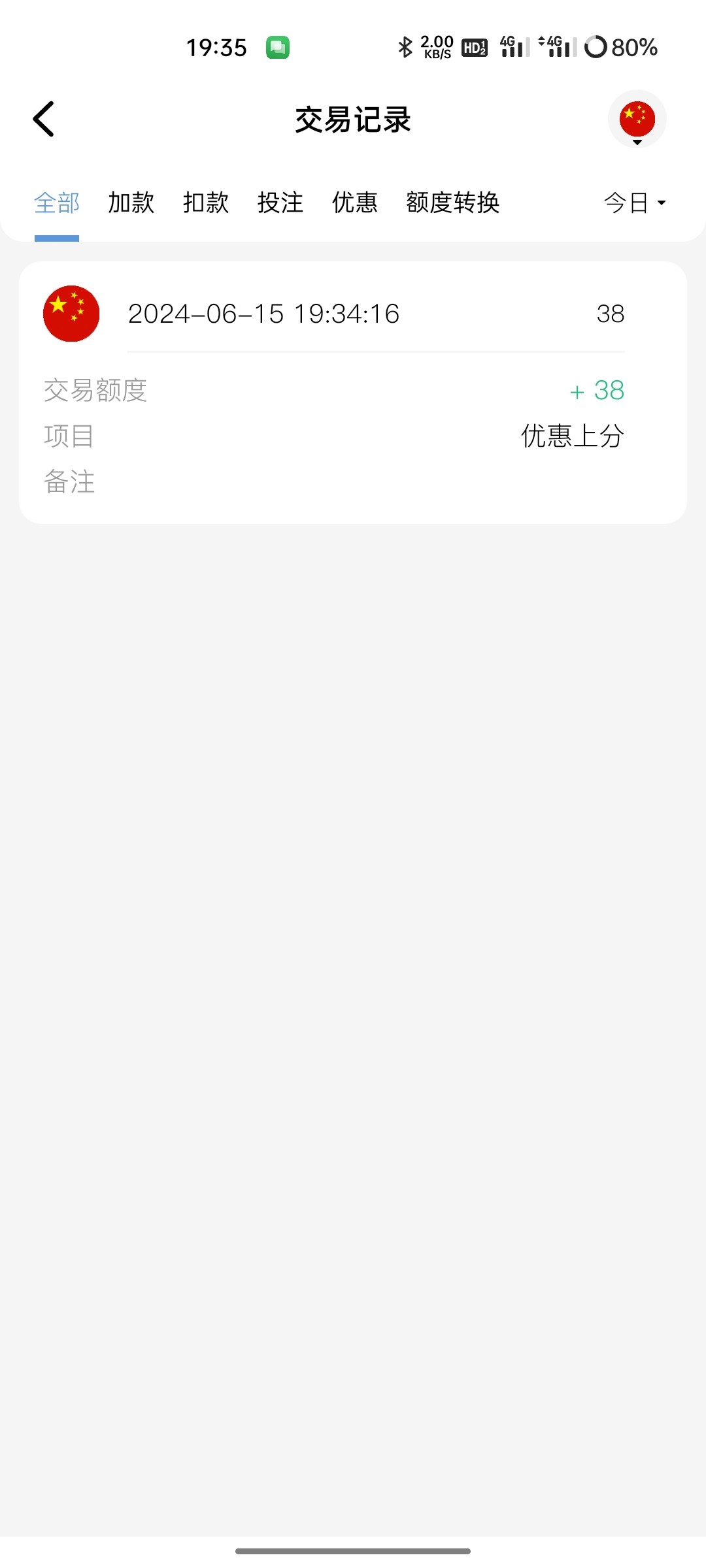The image size is (706, 1568).
Task: Open the 2024-06-15 19:34:16 transaction card
Action: [353, 392]
